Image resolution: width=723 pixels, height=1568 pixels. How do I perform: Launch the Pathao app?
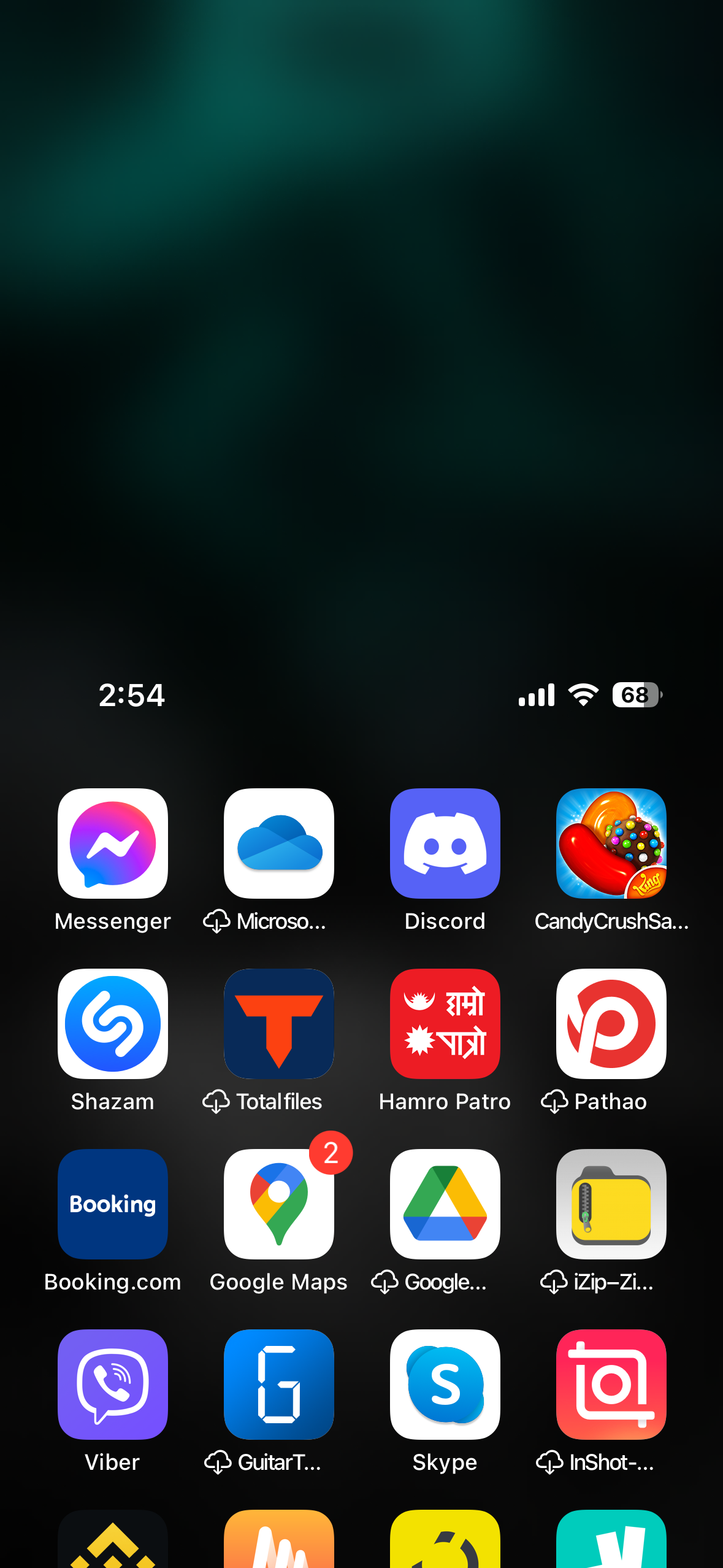pos(611,1024)
